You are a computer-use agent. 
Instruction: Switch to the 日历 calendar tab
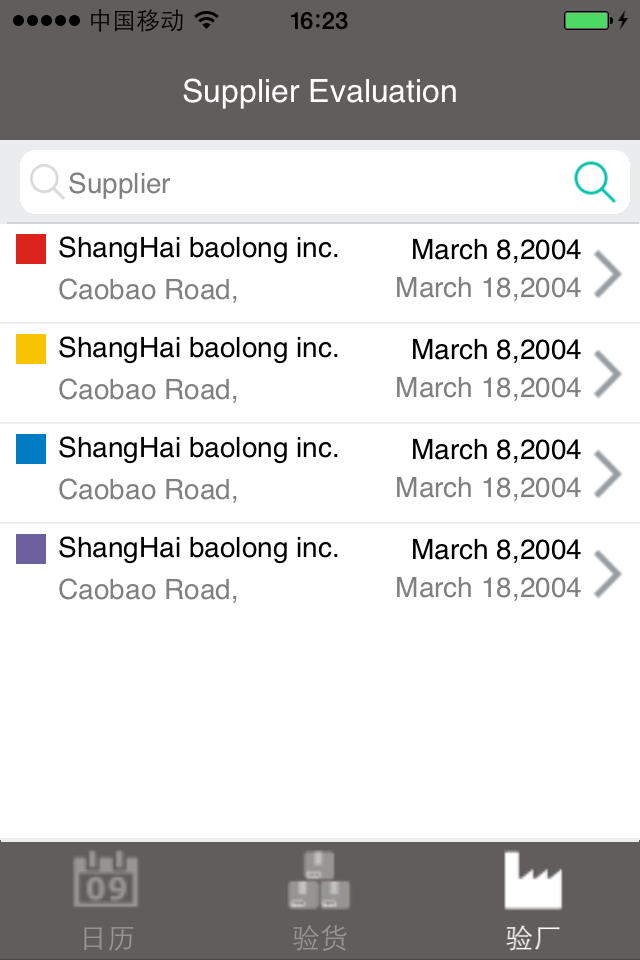[107, 900]
